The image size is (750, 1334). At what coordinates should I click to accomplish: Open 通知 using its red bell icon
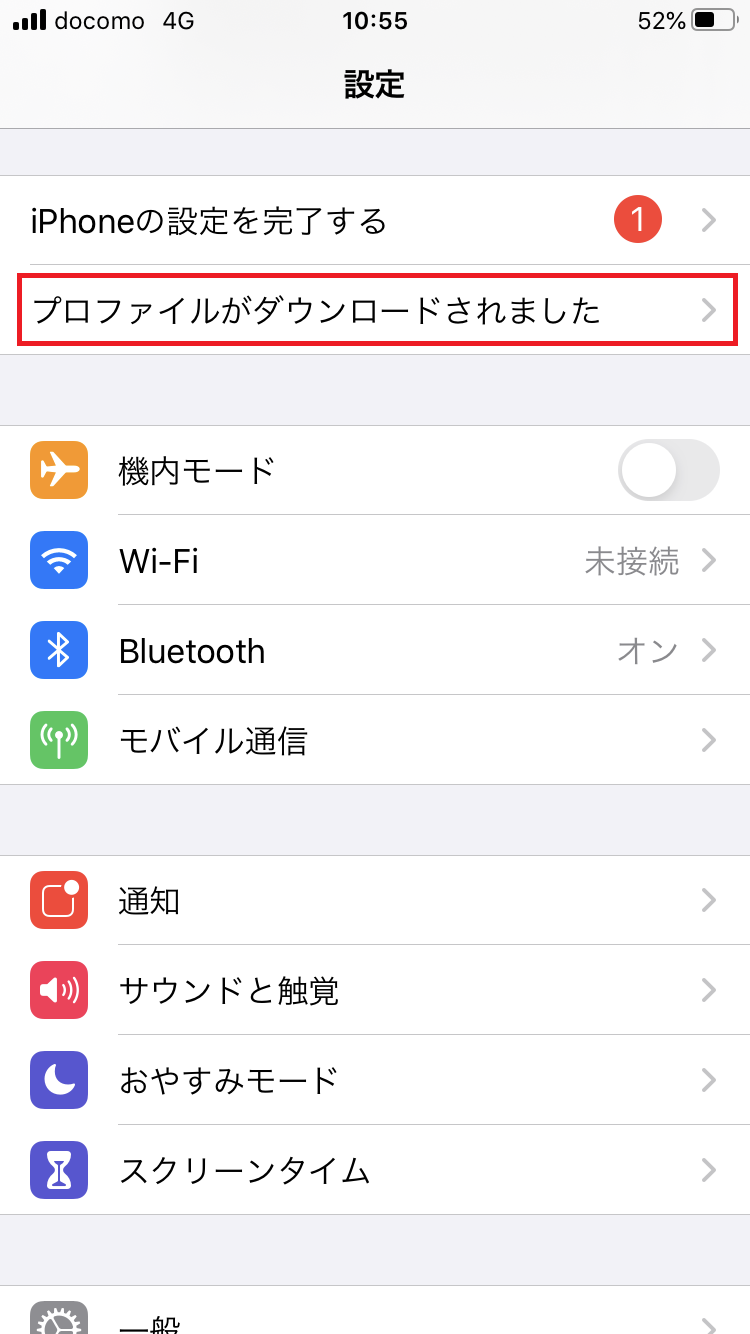57,900
